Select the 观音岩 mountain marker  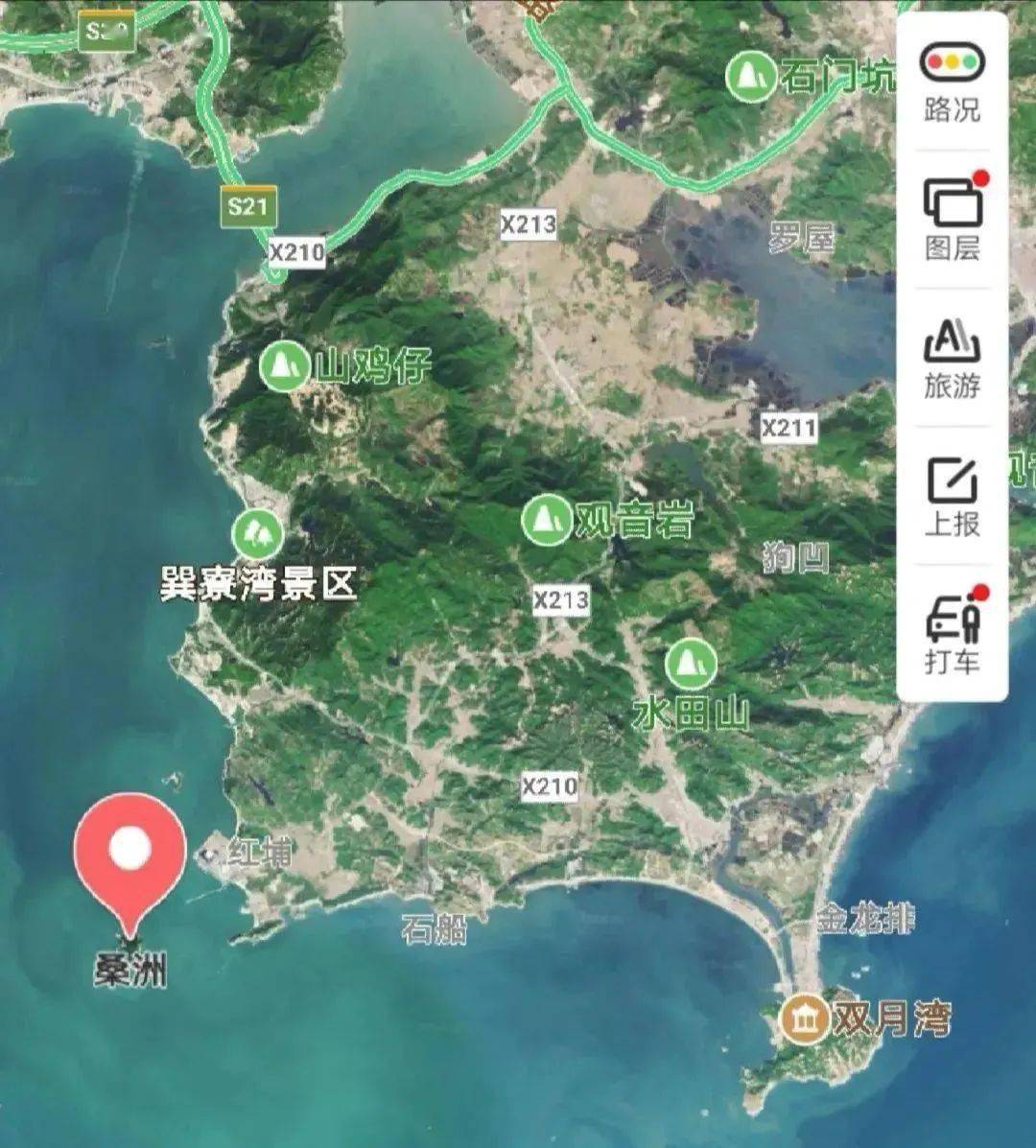[x=547, y=521]
